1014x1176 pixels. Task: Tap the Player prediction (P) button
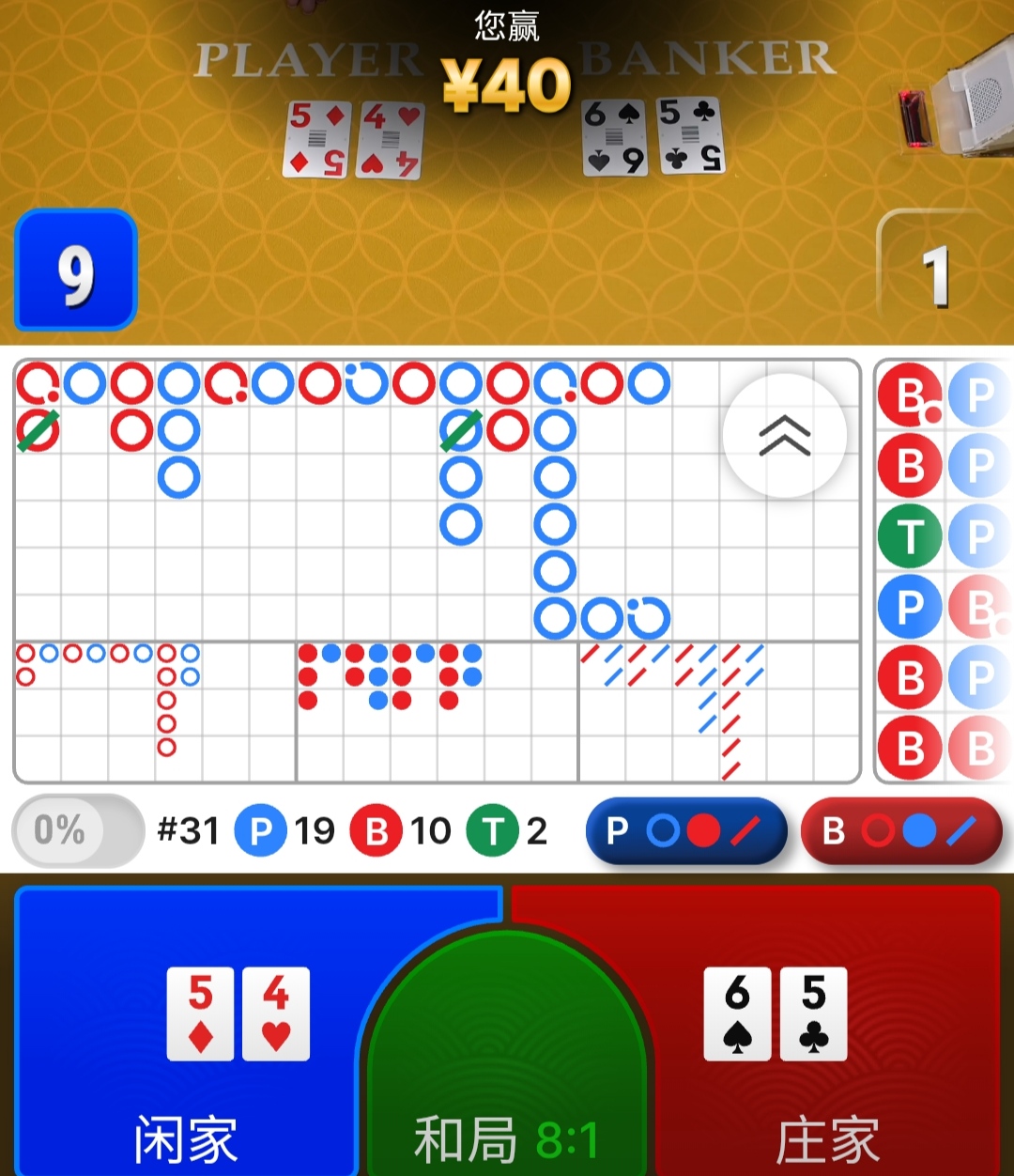click(x=685, y=831)
